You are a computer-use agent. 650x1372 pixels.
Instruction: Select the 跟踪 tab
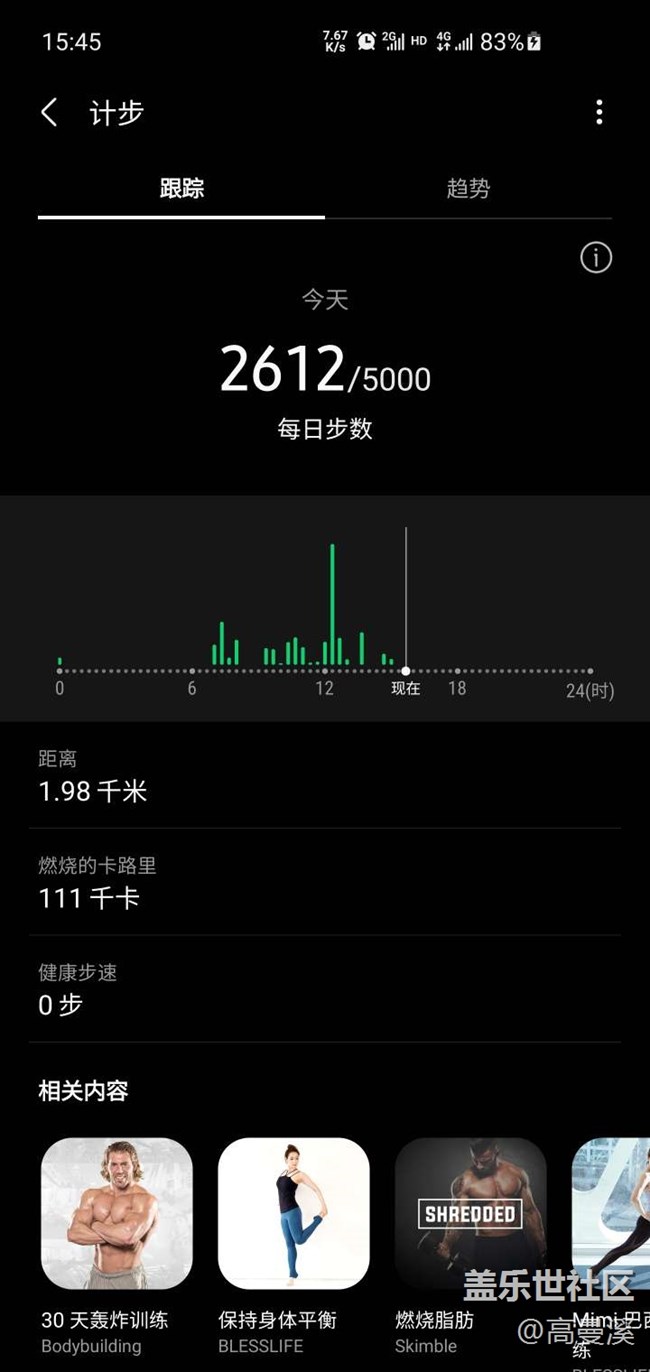[182, 188]
